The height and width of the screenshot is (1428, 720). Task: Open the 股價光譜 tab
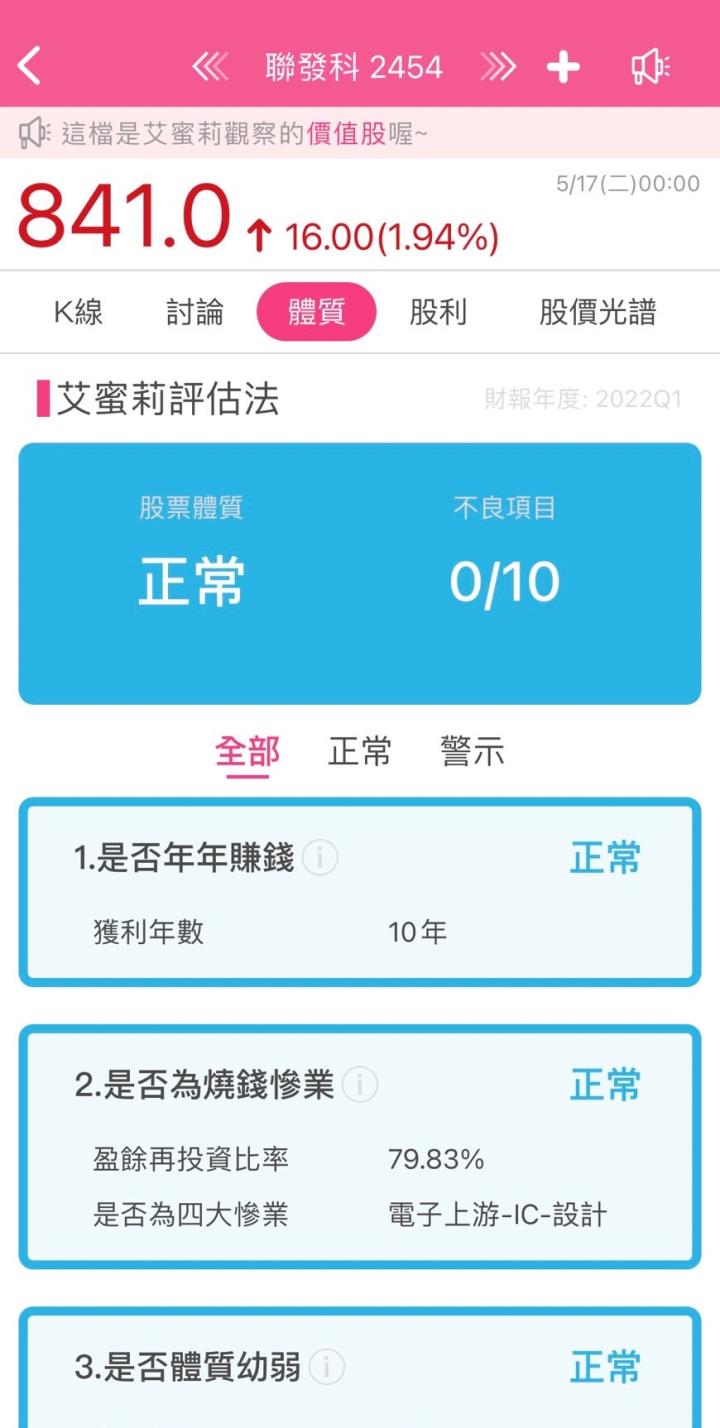(x=598, y=312)
